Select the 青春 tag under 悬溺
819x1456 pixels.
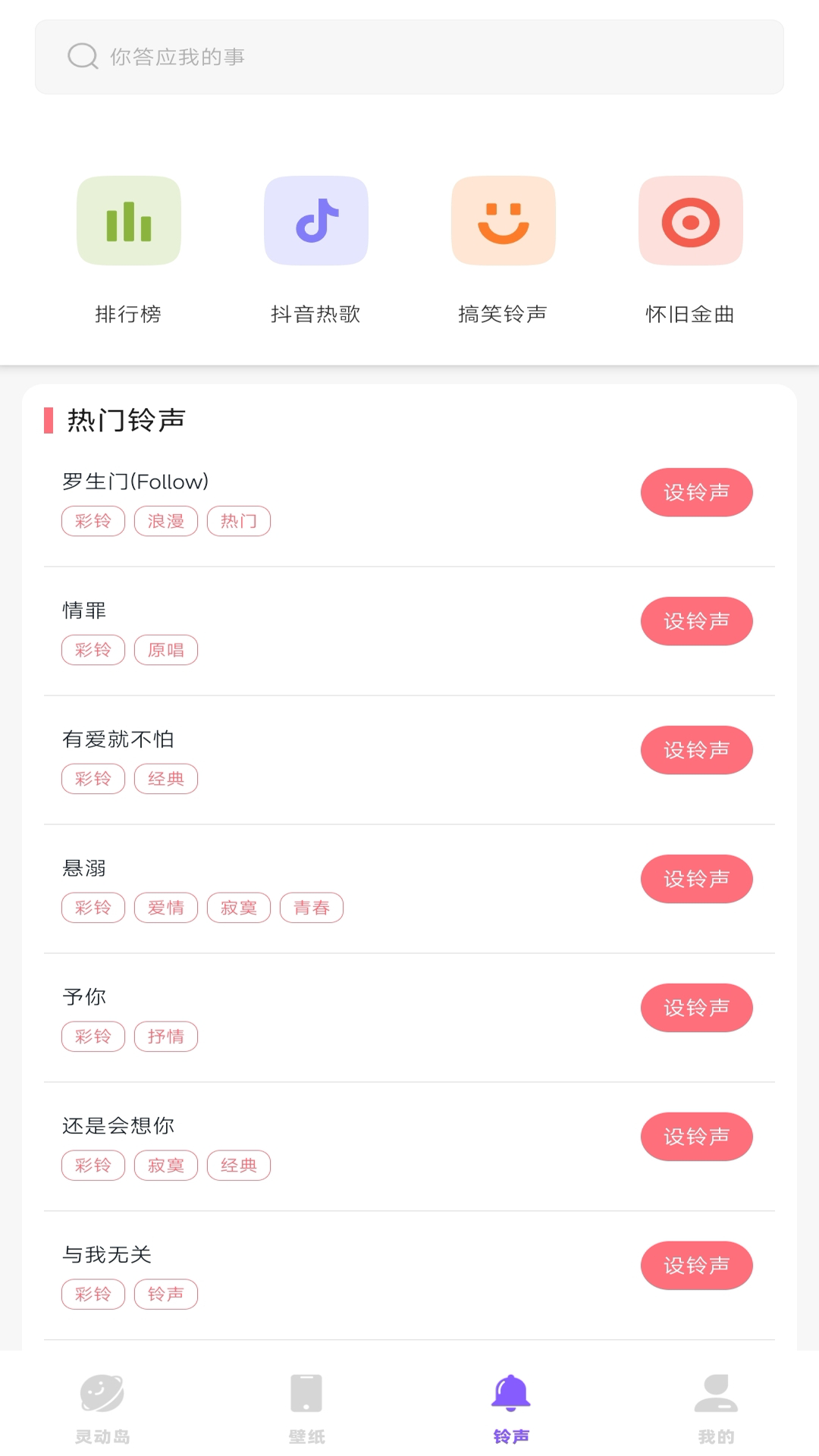click(x=312, y=908)
